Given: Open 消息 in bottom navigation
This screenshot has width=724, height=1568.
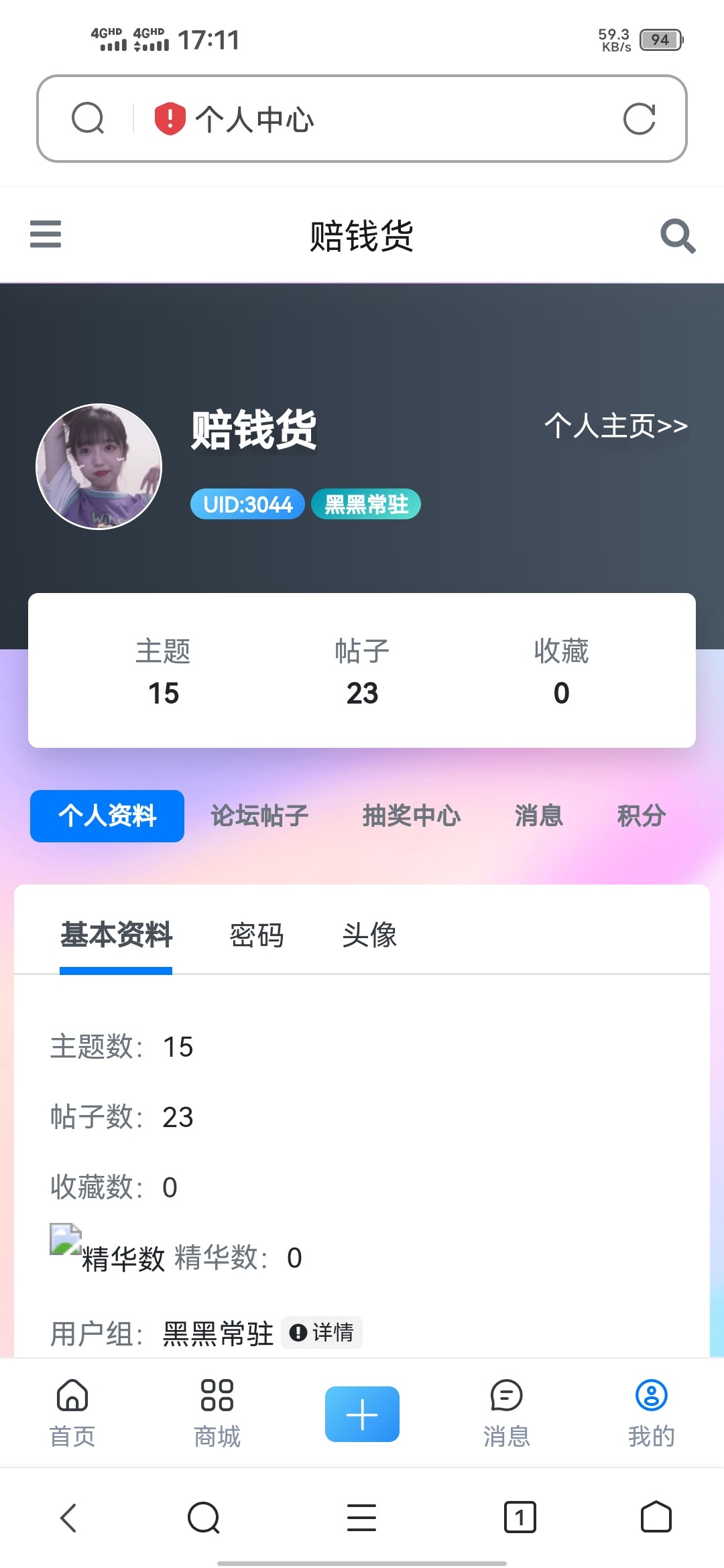Looking at the screenshot, I should coord(507,1413).
